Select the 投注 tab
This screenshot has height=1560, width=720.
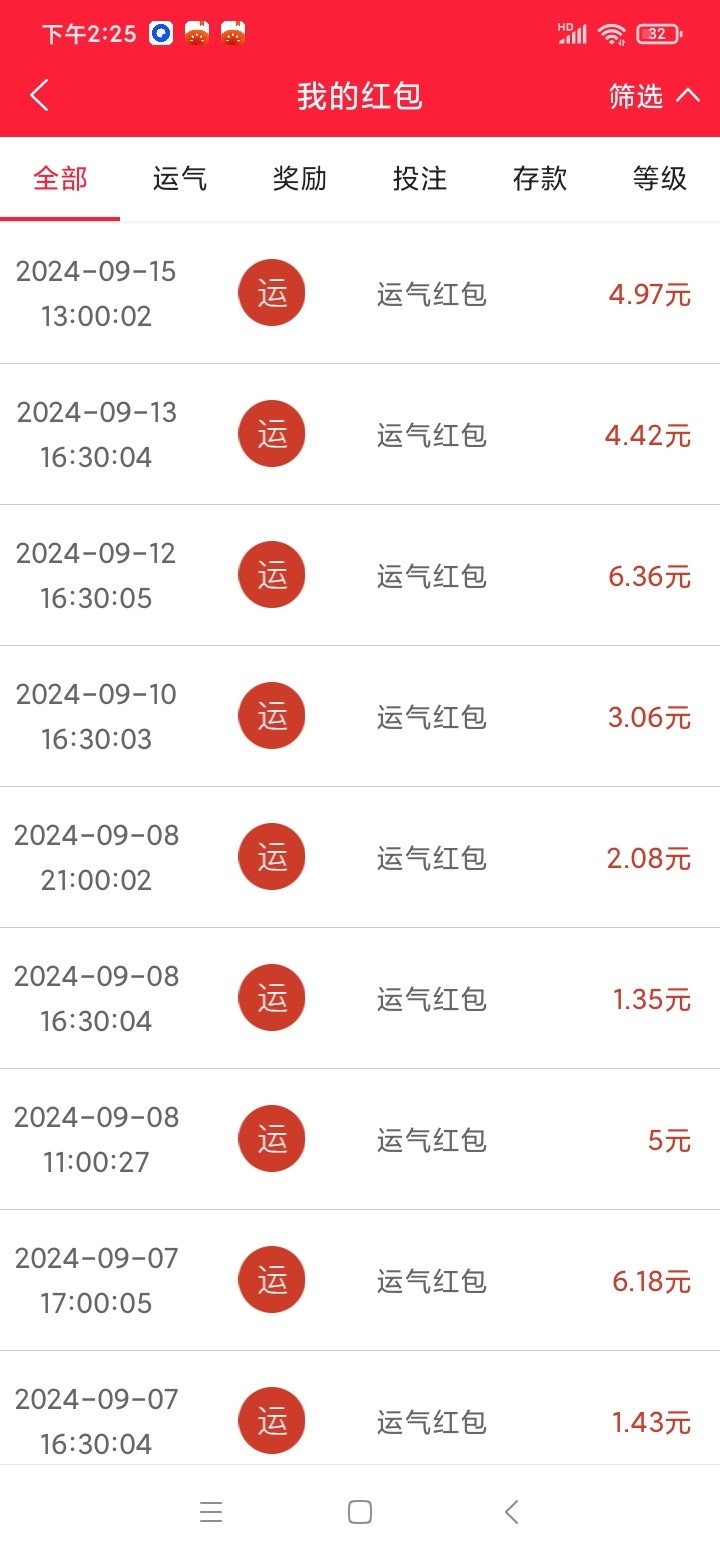point(420,178)
